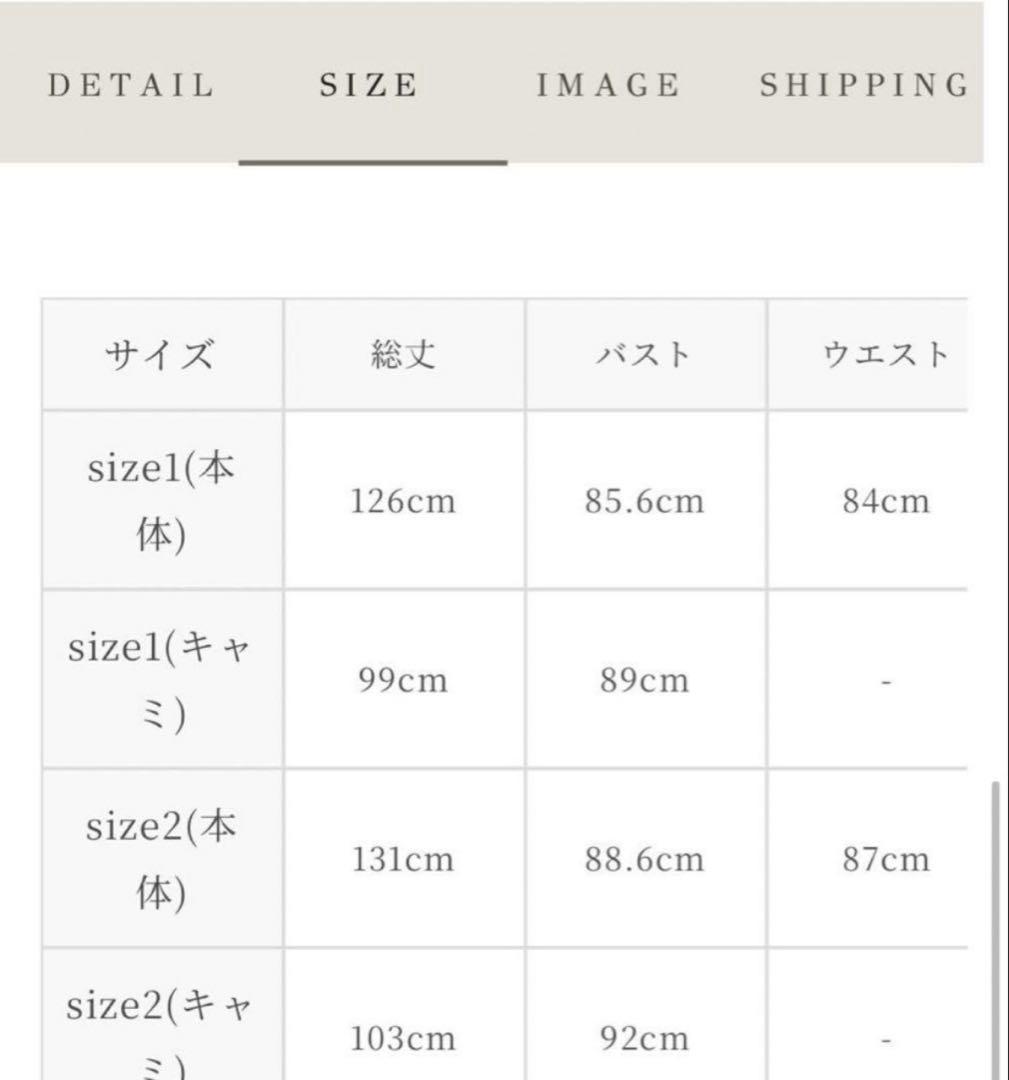Select the size1(本体) row label
The width and height of the screenshot is (1009, 1080).
[162, 500]
